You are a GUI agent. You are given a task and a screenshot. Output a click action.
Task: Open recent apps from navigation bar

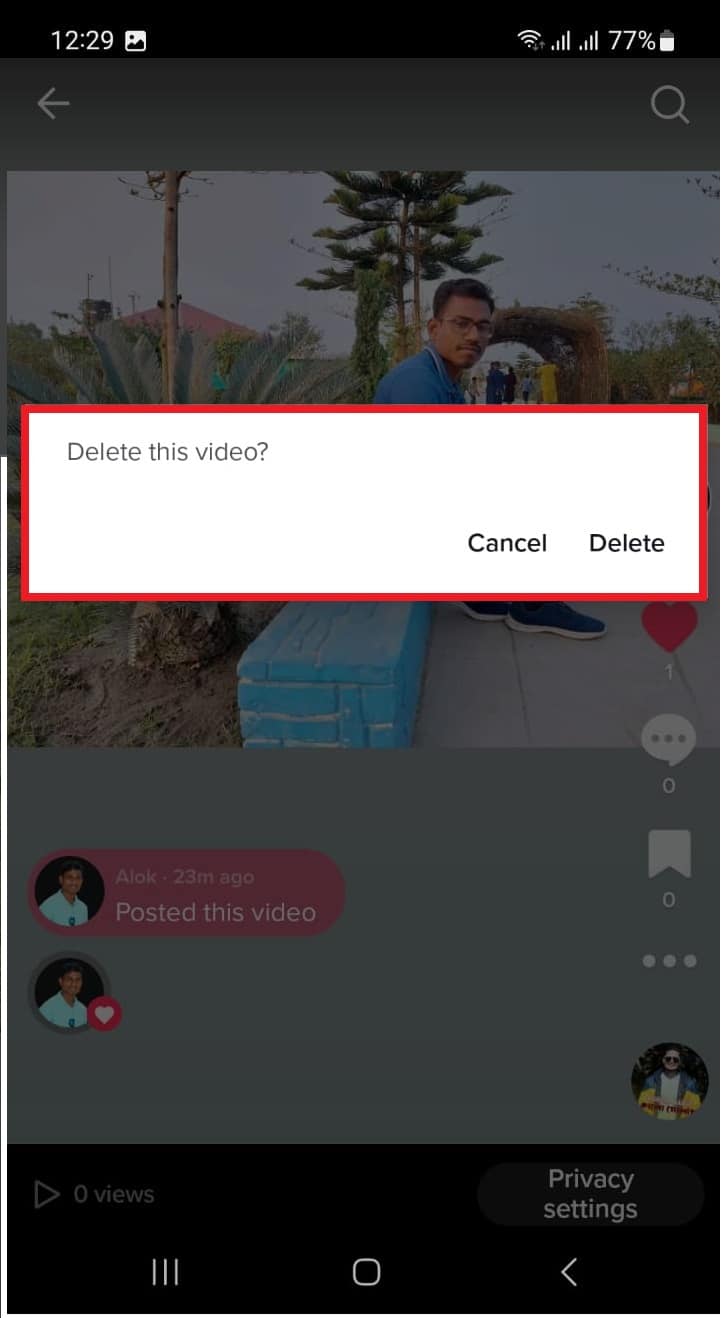coord(165,1272)
